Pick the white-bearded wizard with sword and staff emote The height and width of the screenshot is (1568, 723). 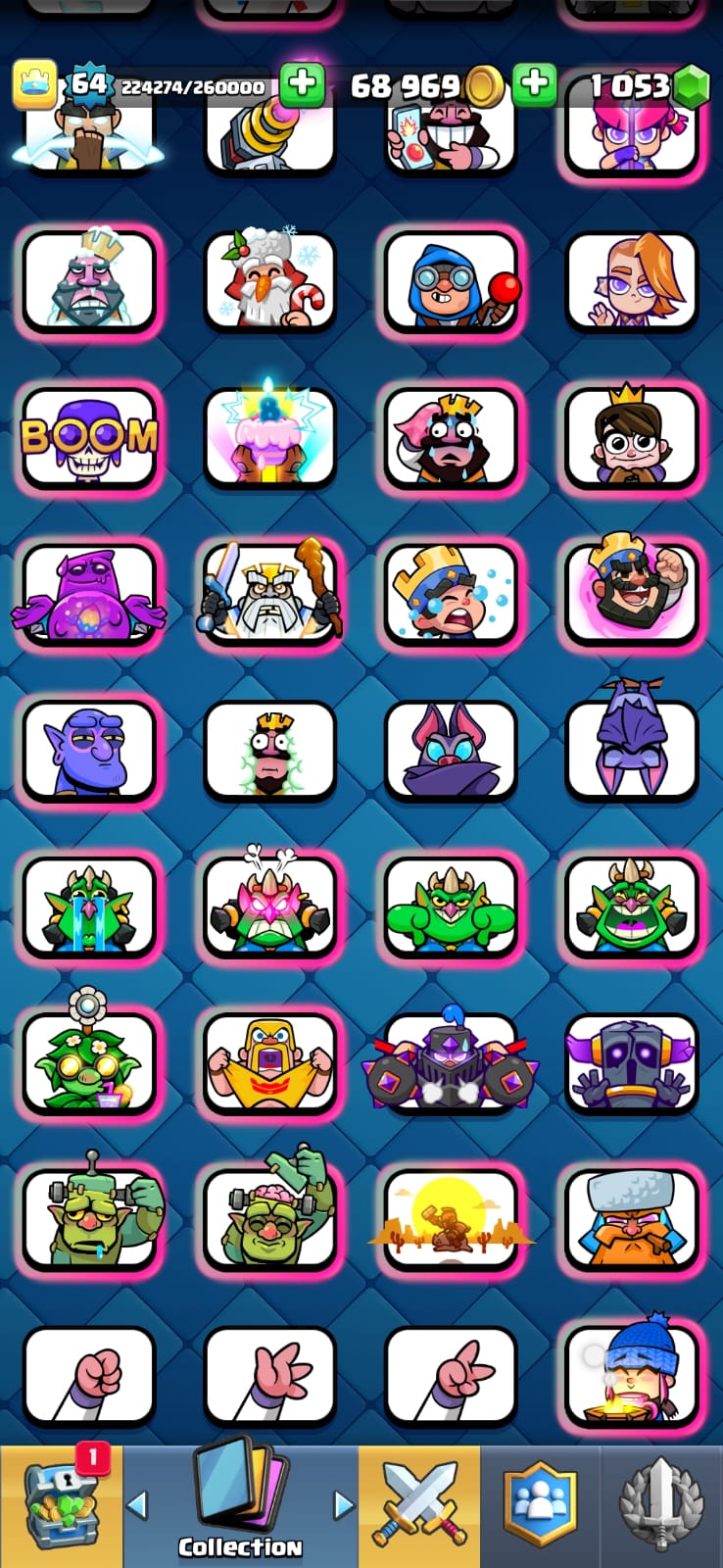[269, 592]
